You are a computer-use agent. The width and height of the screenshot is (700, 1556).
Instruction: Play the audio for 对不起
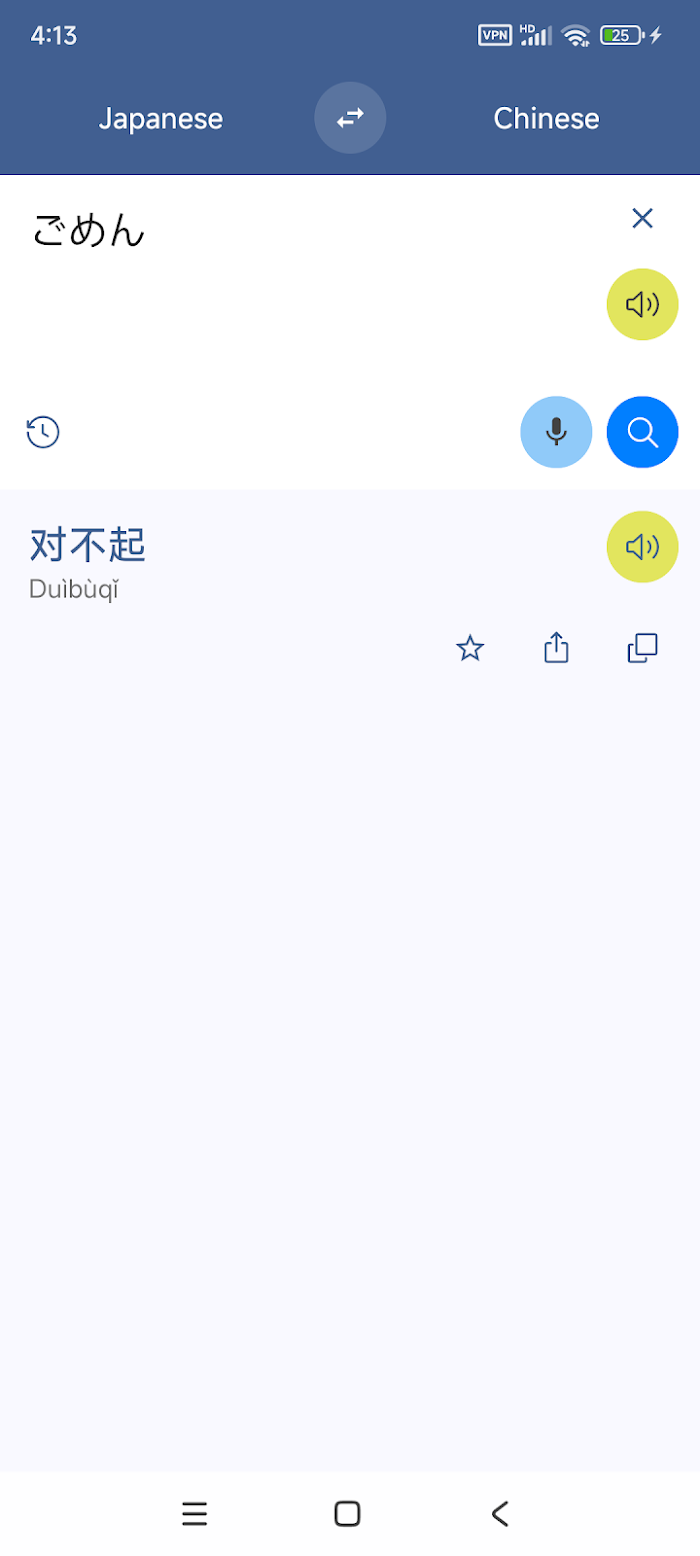[x=643, y=547]
